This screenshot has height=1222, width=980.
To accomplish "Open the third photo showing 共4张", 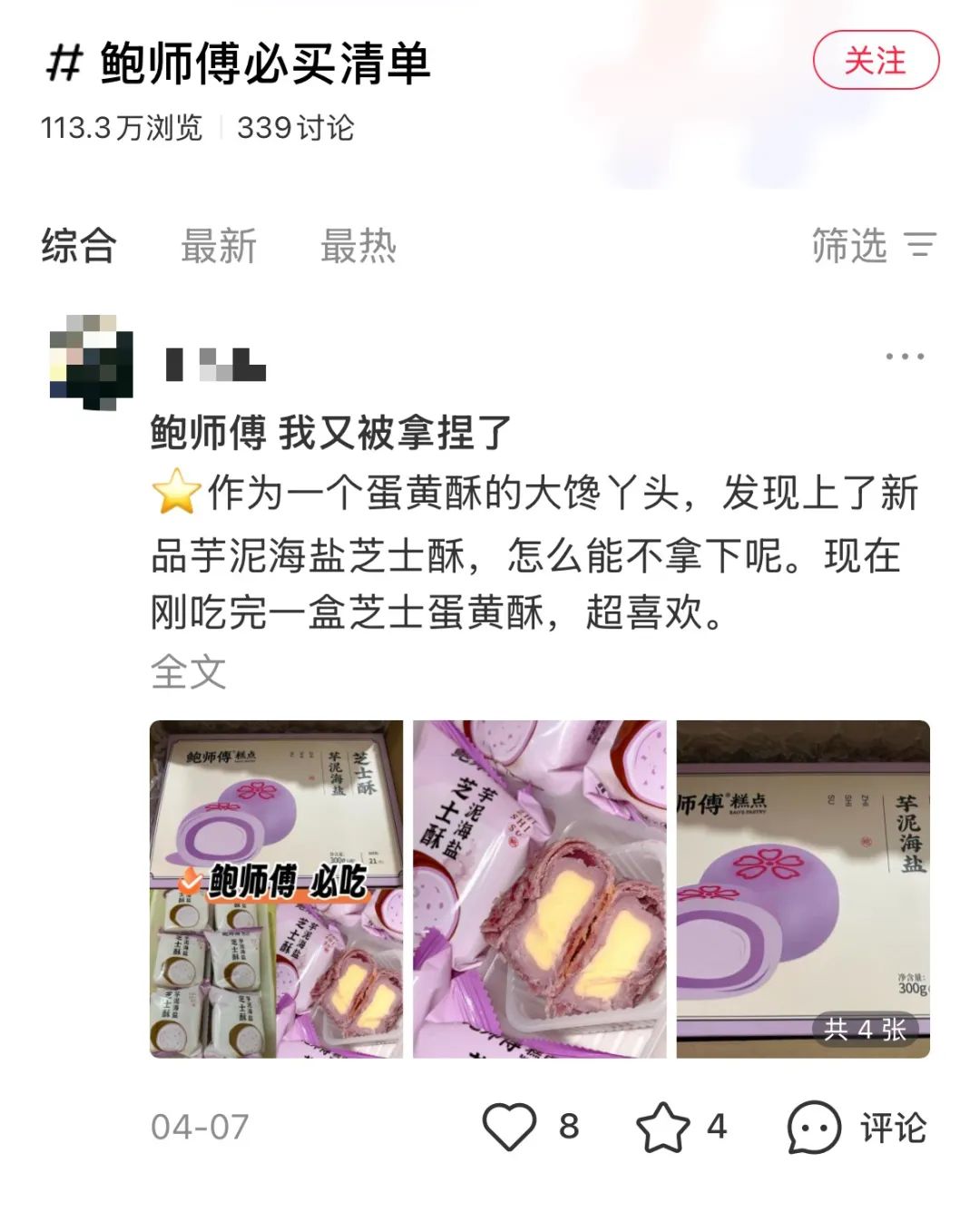I will [x=803, y=889].
